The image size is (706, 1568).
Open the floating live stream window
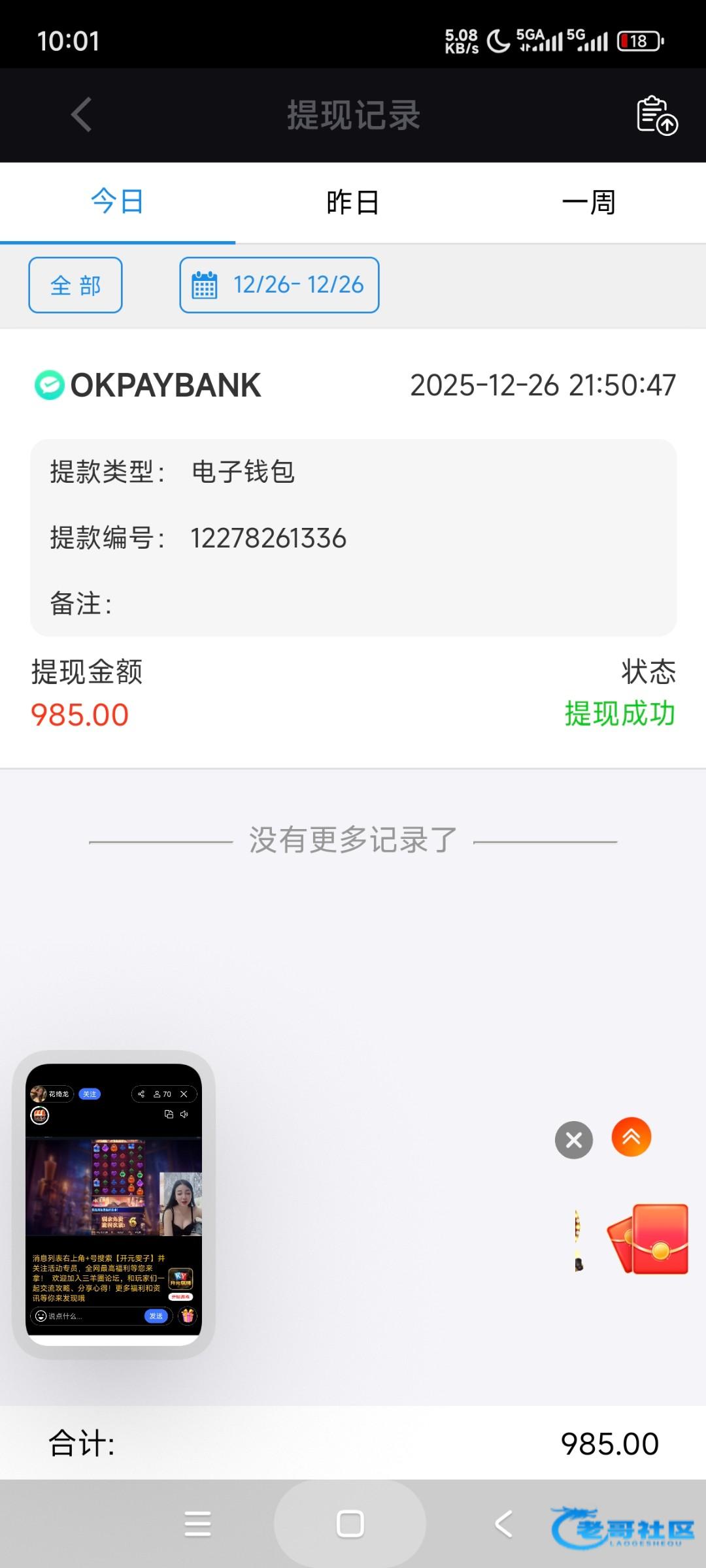(x=114, y=1203)
